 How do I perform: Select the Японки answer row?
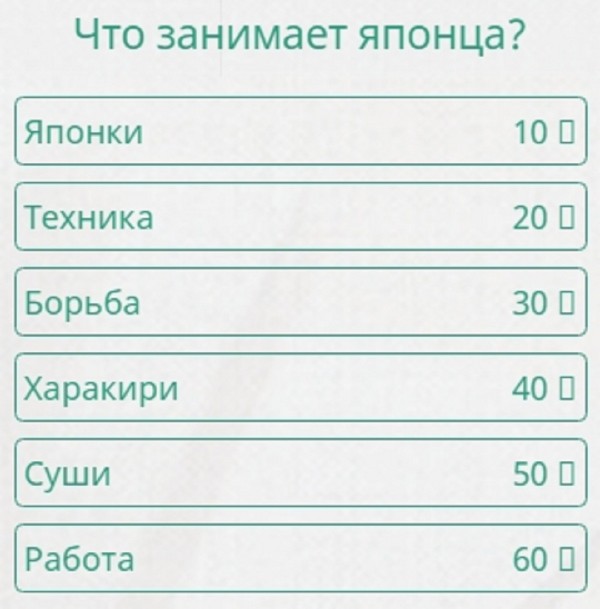pos(300,131)
